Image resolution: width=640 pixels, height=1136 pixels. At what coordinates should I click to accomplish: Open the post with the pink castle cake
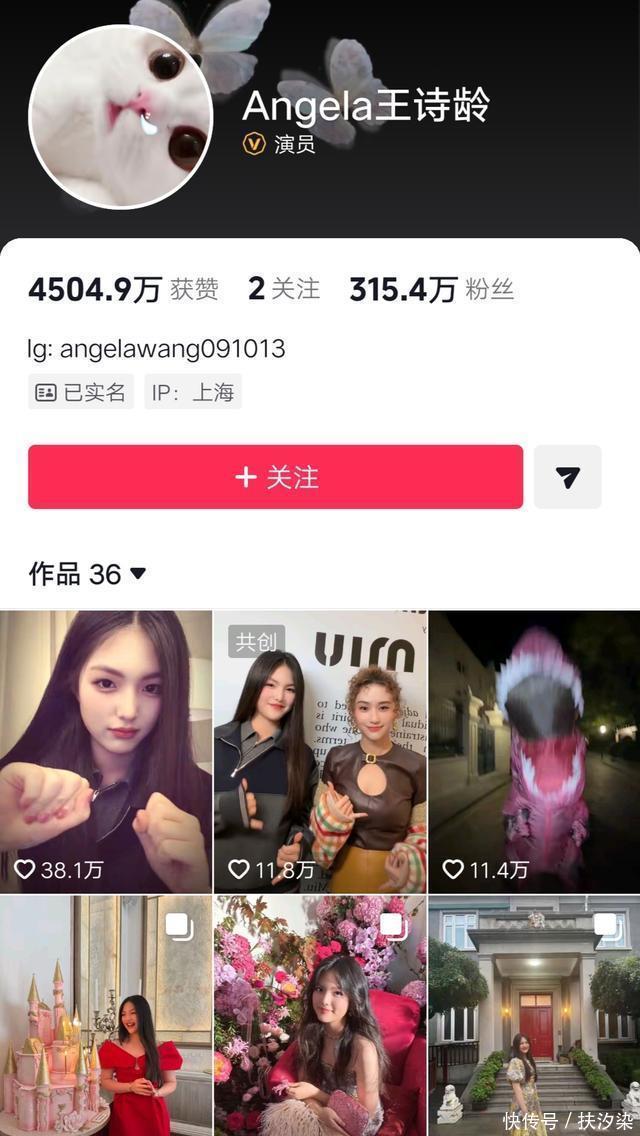[x=106, y=1015]
